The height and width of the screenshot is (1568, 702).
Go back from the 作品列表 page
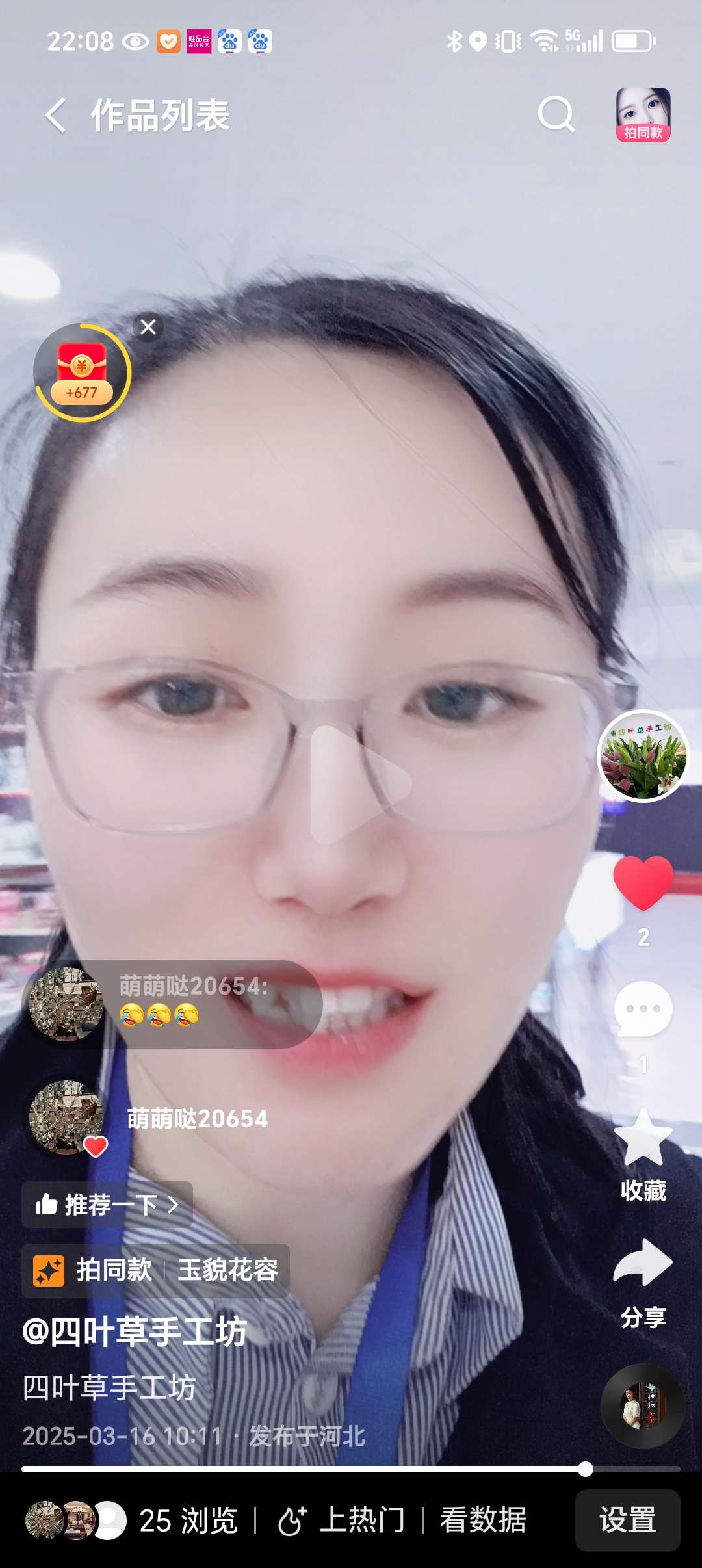(56, 116)
